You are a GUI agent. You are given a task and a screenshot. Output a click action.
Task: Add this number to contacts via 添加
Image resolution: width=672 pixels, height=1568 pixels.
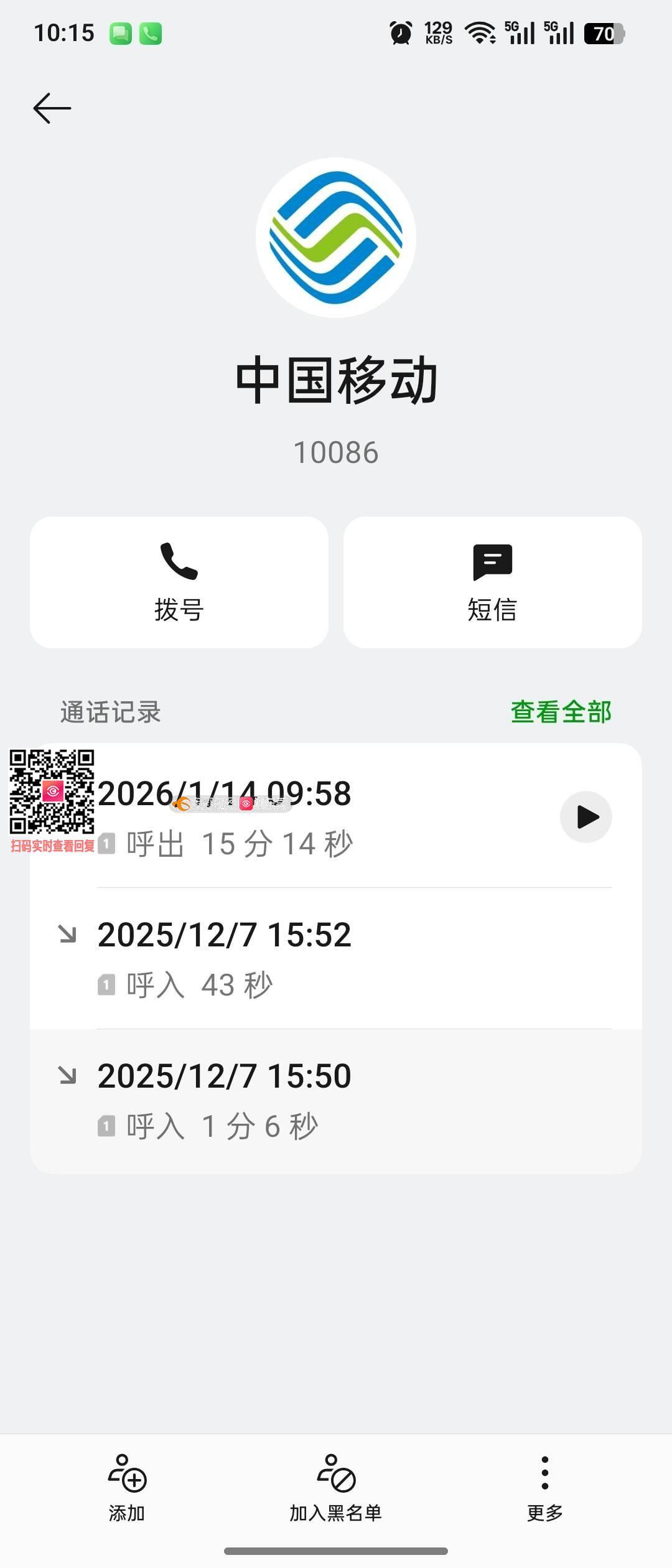(127, 1488)
